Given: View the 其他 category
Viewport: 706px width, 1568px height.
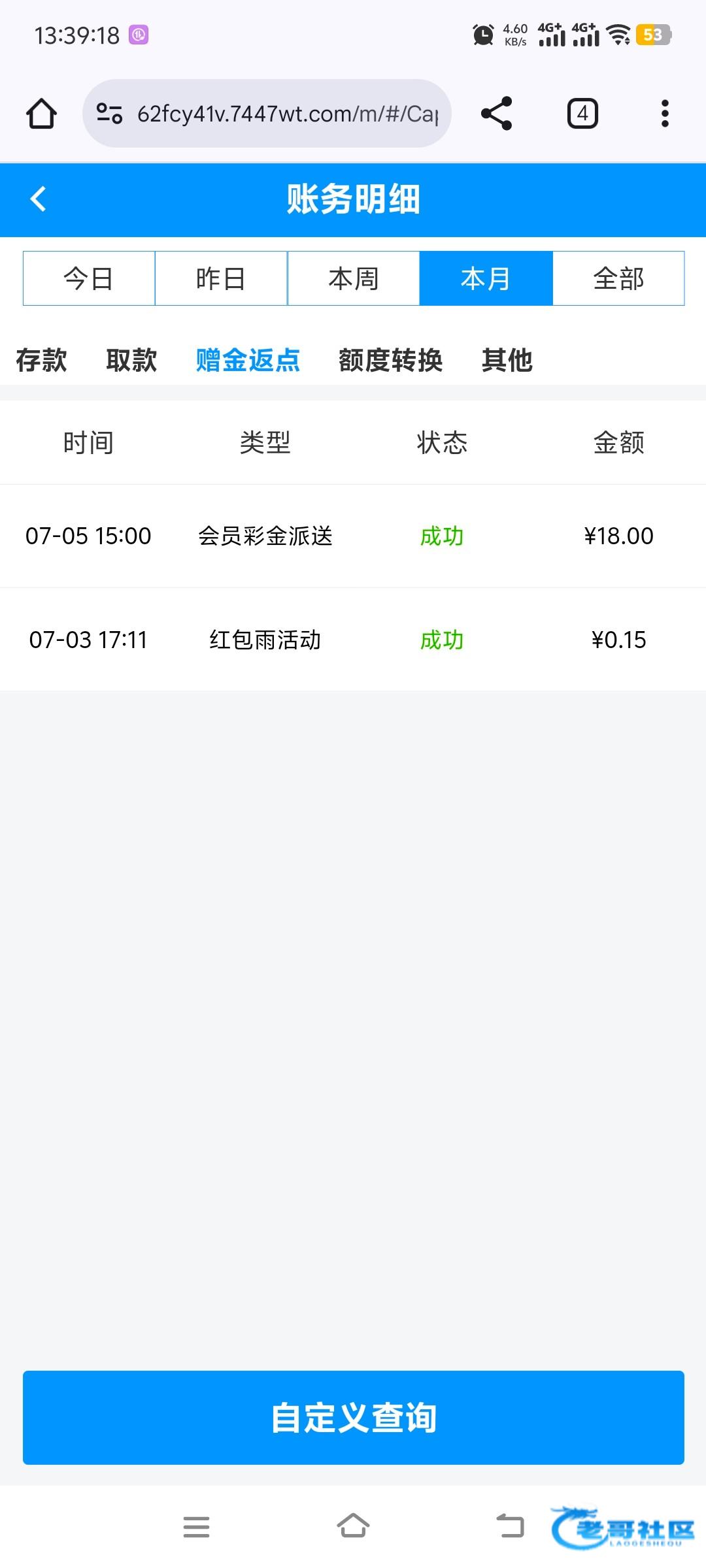Looking at the screenshot, I should 507,360.
